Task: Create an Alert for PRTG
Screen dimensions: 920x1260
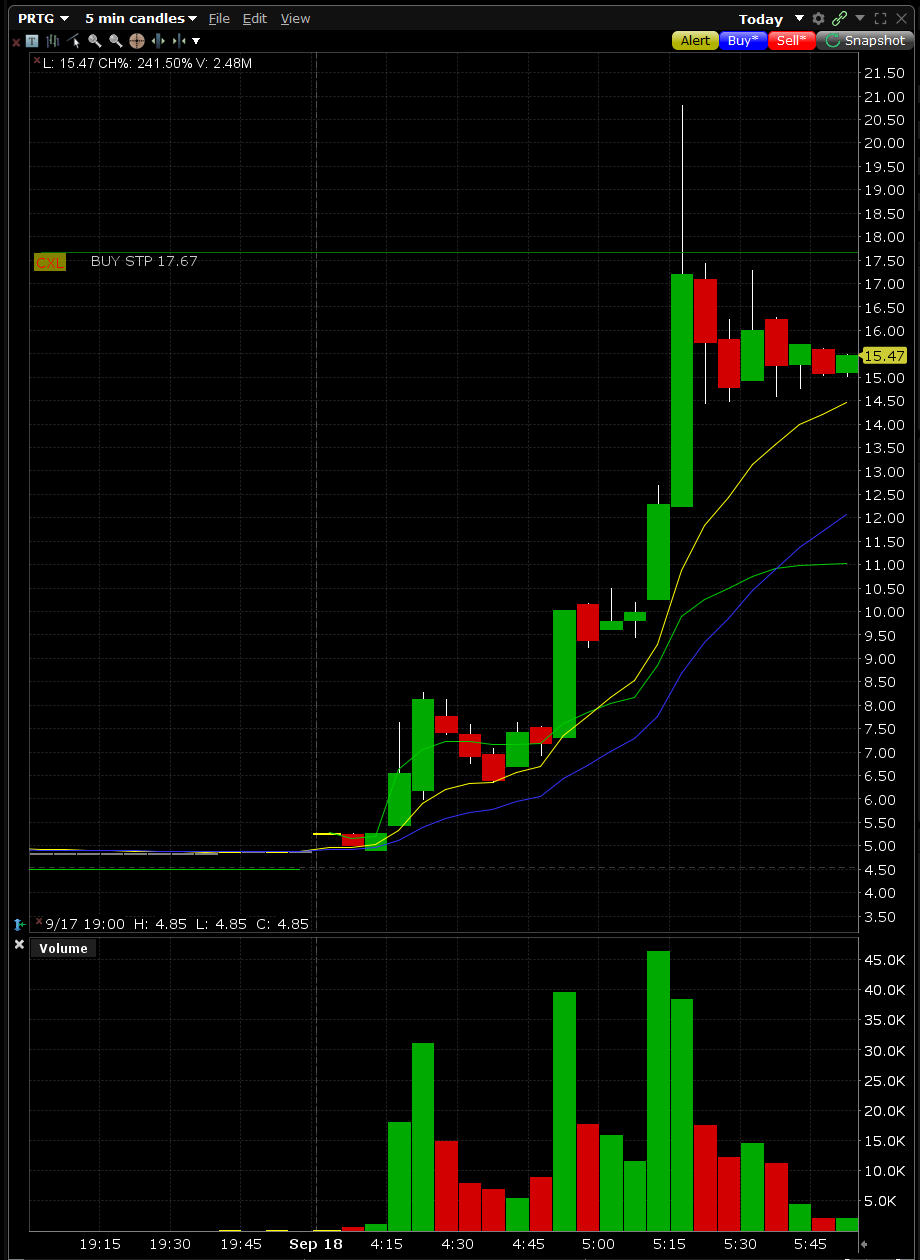Action: click(695, 41)
